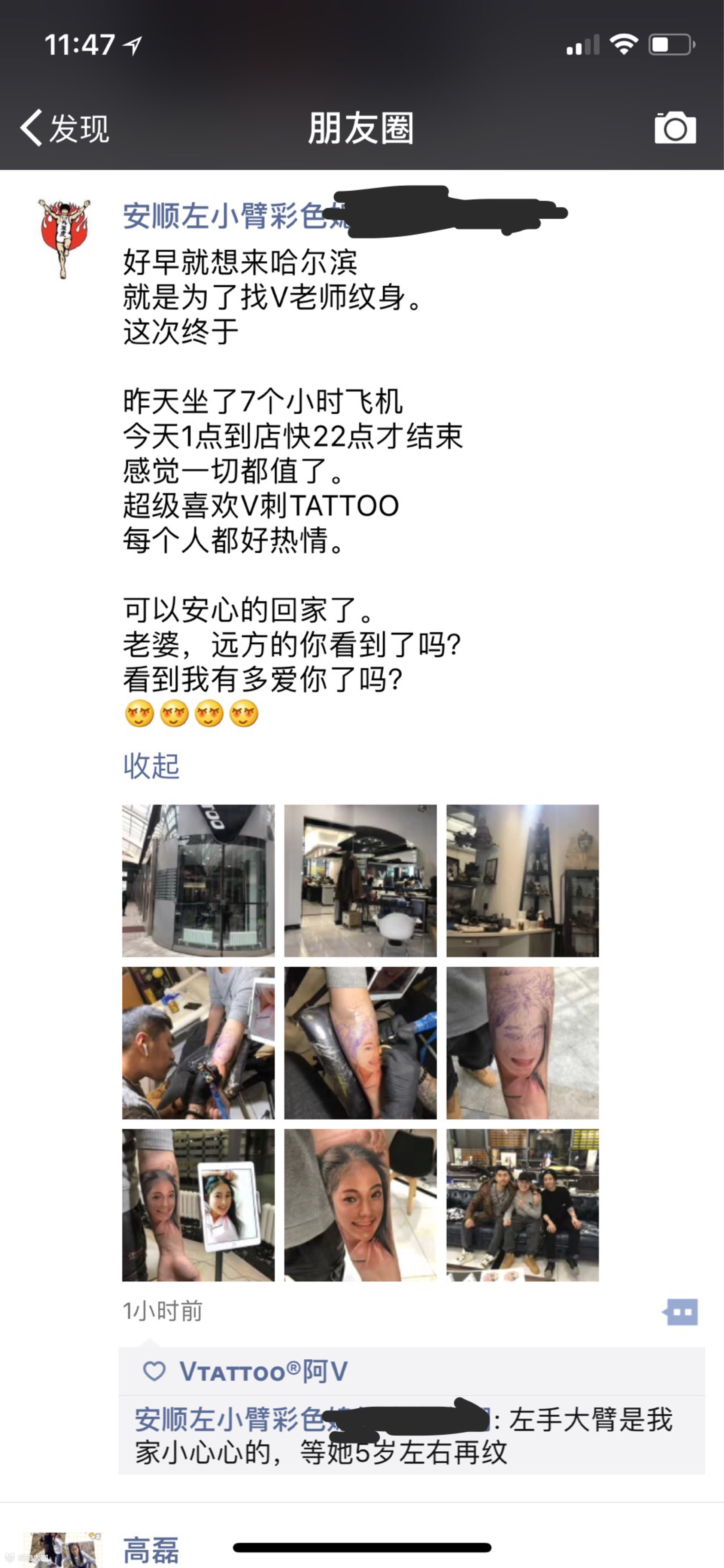Image resolution: width=724 pixels, height=1568 pixels.
Task: Open 安顺左小臂彩色 poster's profile name
Action: (231, 216)
